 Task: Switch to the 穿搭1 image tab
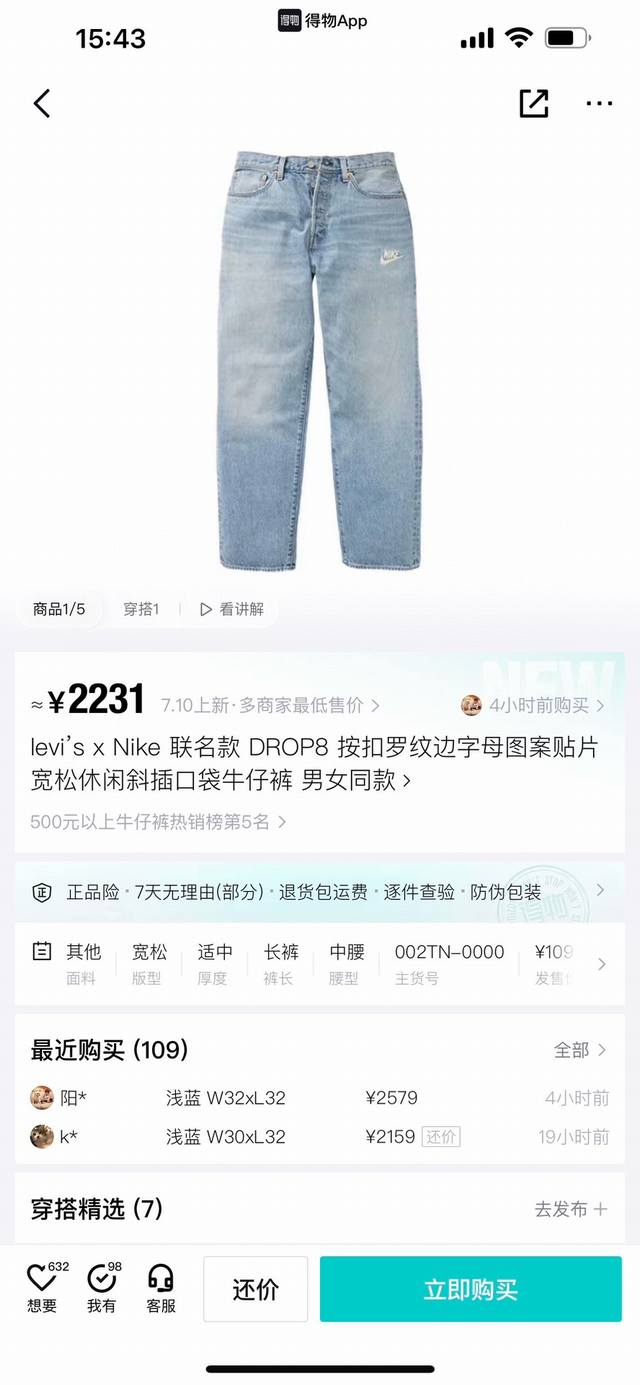pyautogui.click(x=141, y=609)
